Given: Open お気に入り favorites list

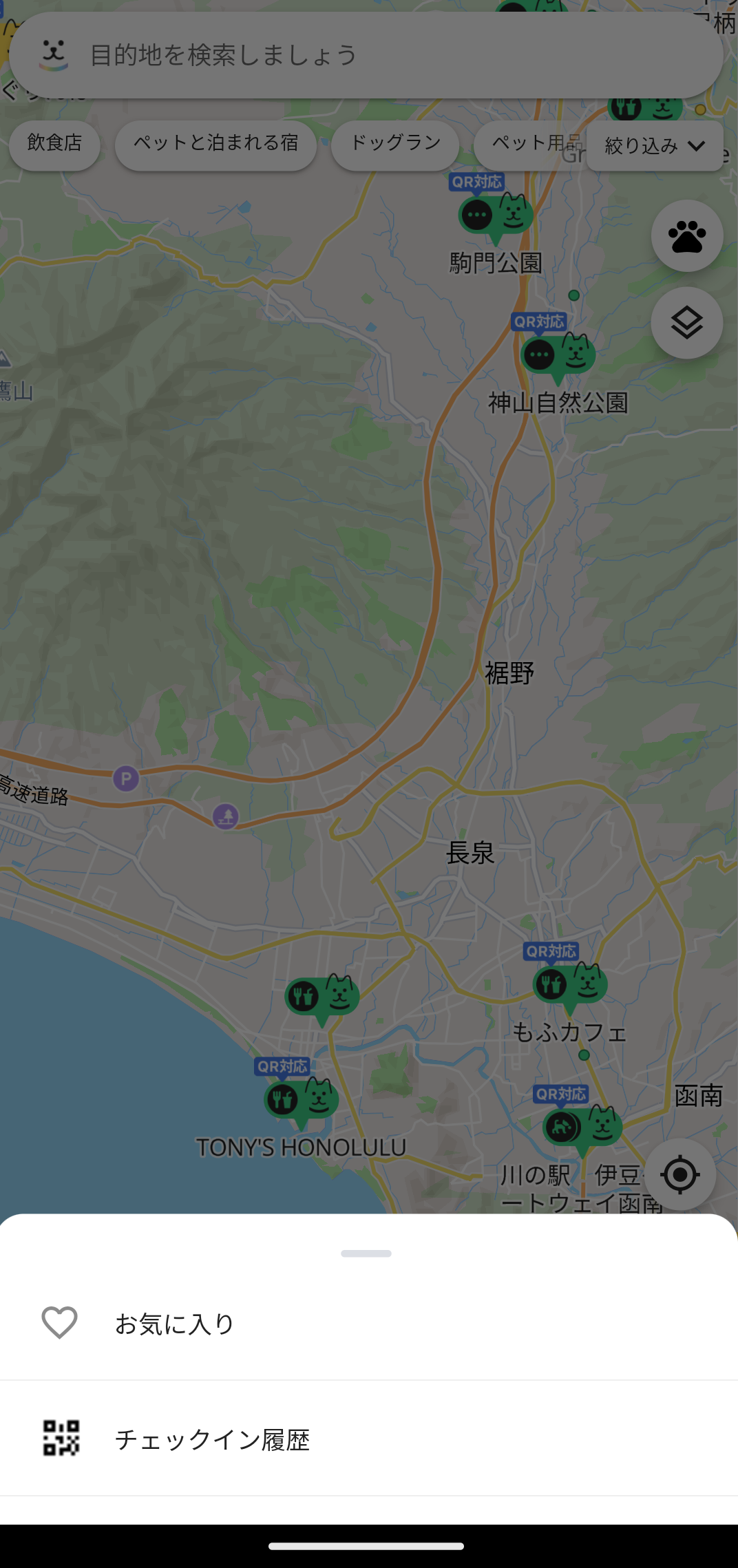Looking at the screenshot, I should tap(174, 1324).
